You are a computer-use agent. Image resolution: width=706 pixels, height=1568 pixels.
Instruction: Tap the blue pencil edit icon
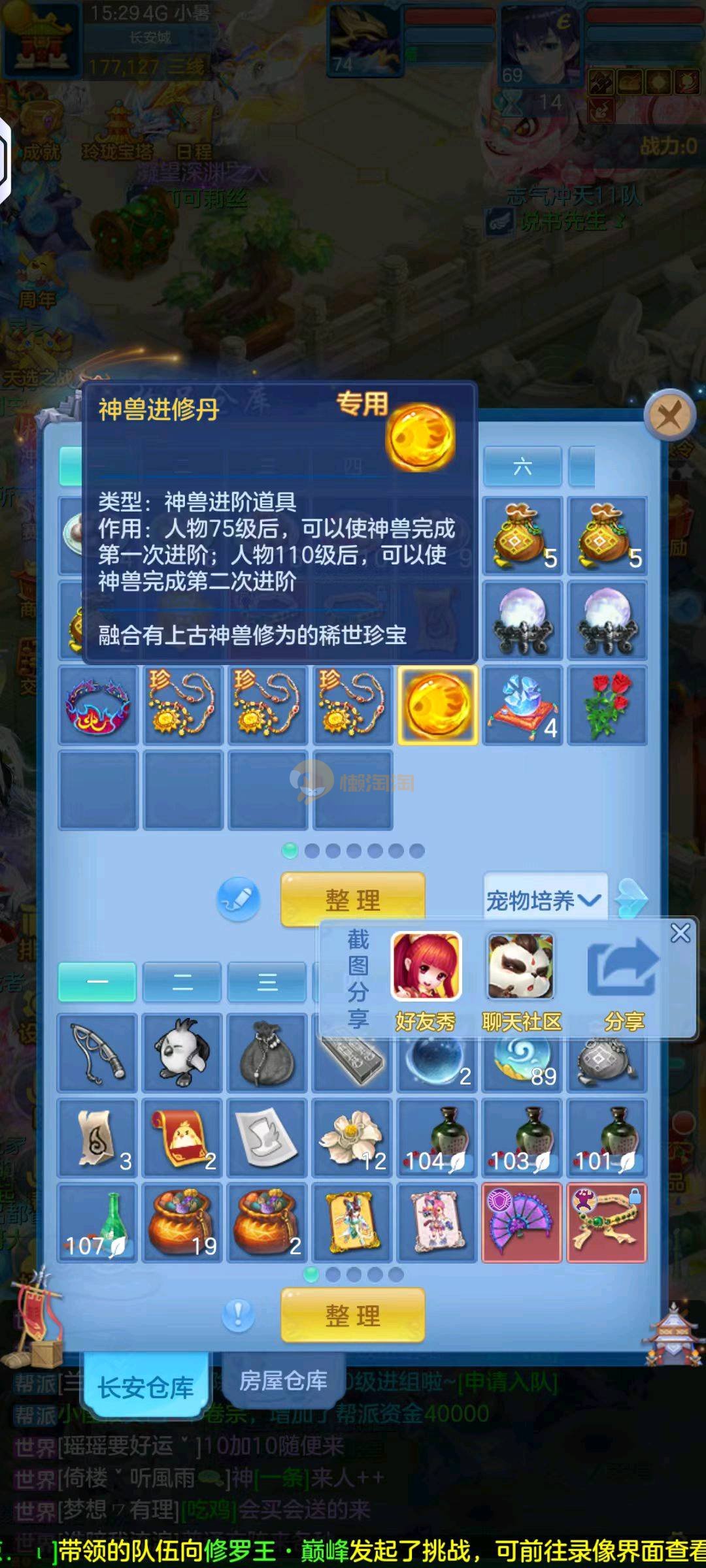coord(238,900)
